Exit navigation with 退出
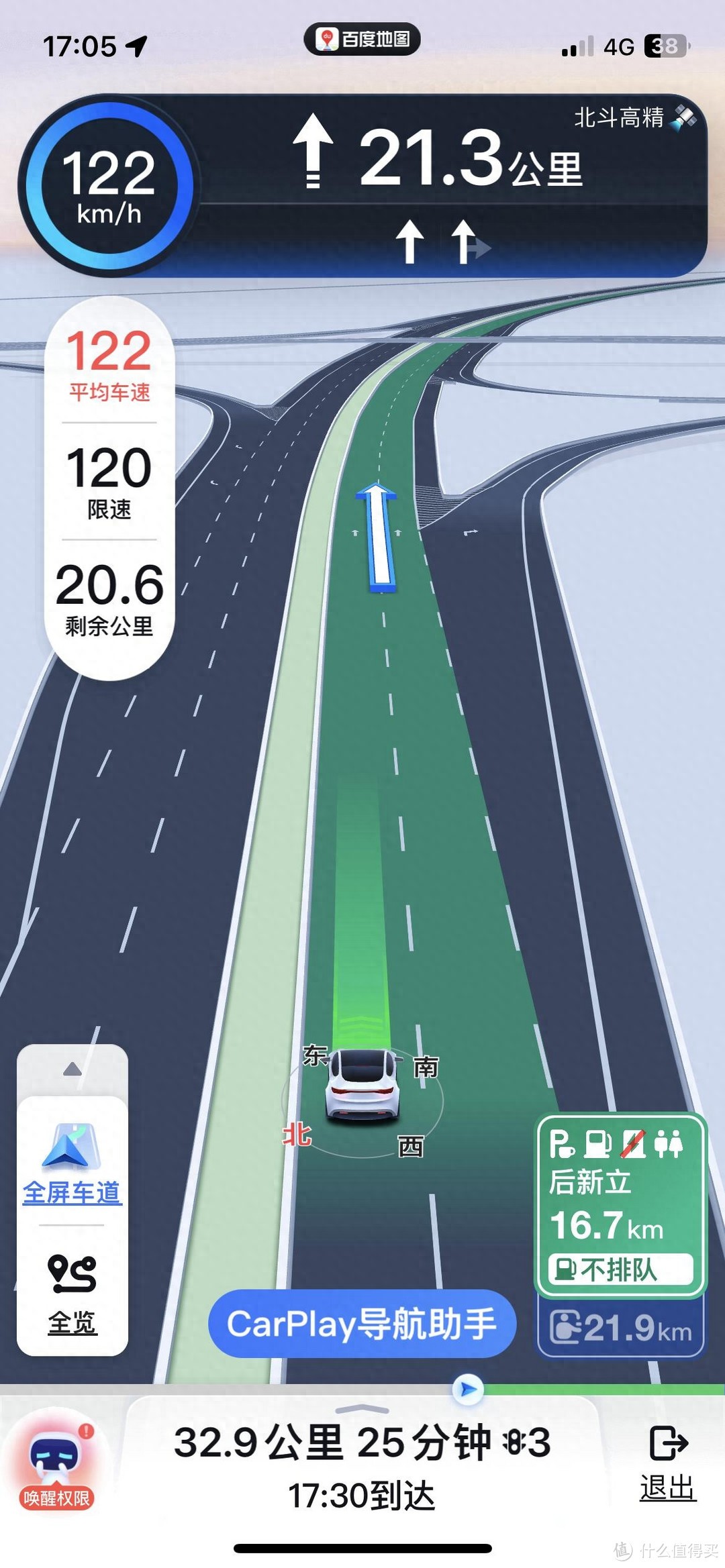The image size is (725, 1568). tap(667, 1463)
